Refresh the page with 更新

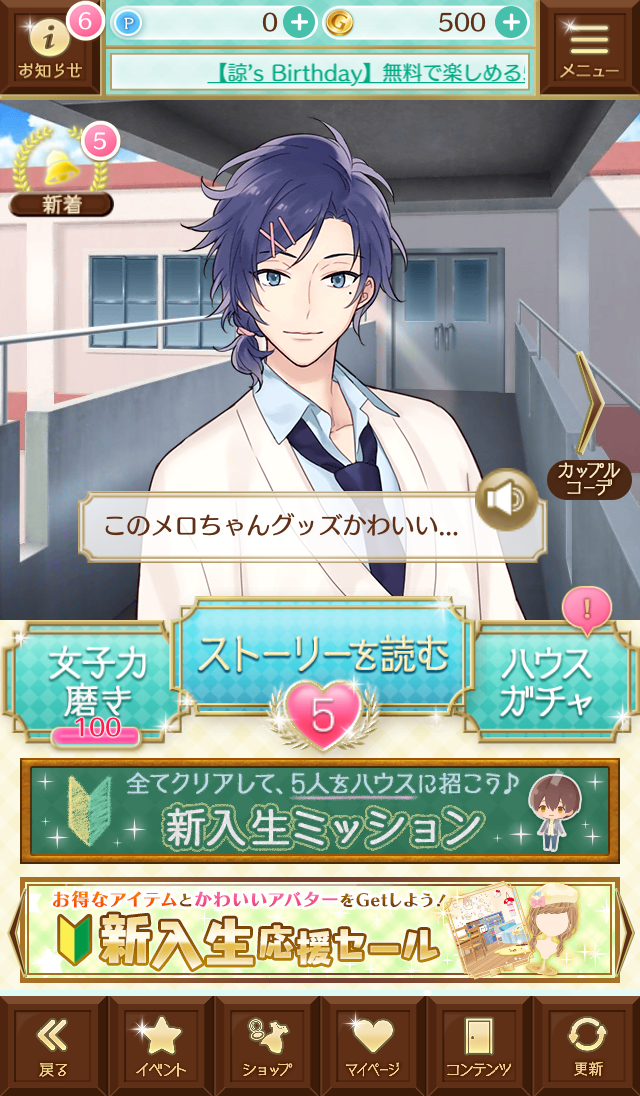pyautogui.click(x=587, y=1045)
